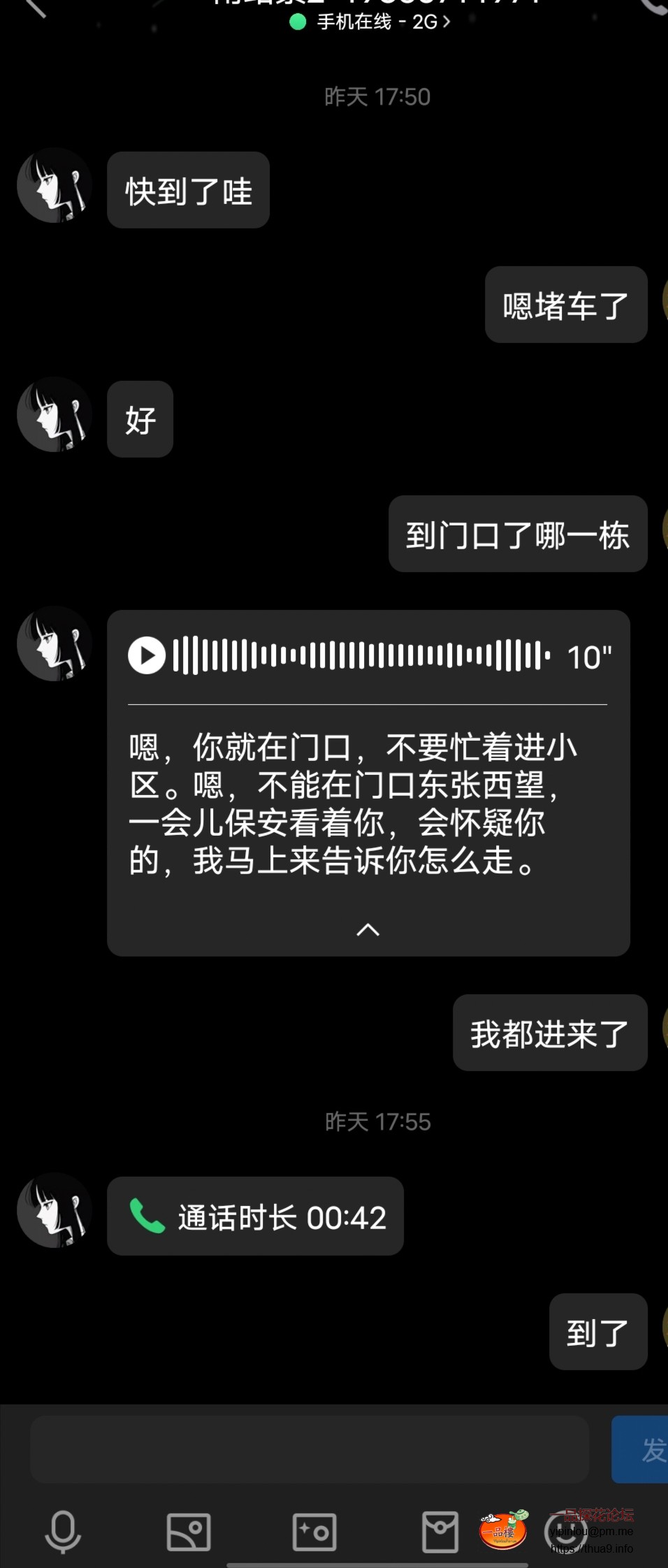
Task: Go back from this chat
Action: coord(34,7)
